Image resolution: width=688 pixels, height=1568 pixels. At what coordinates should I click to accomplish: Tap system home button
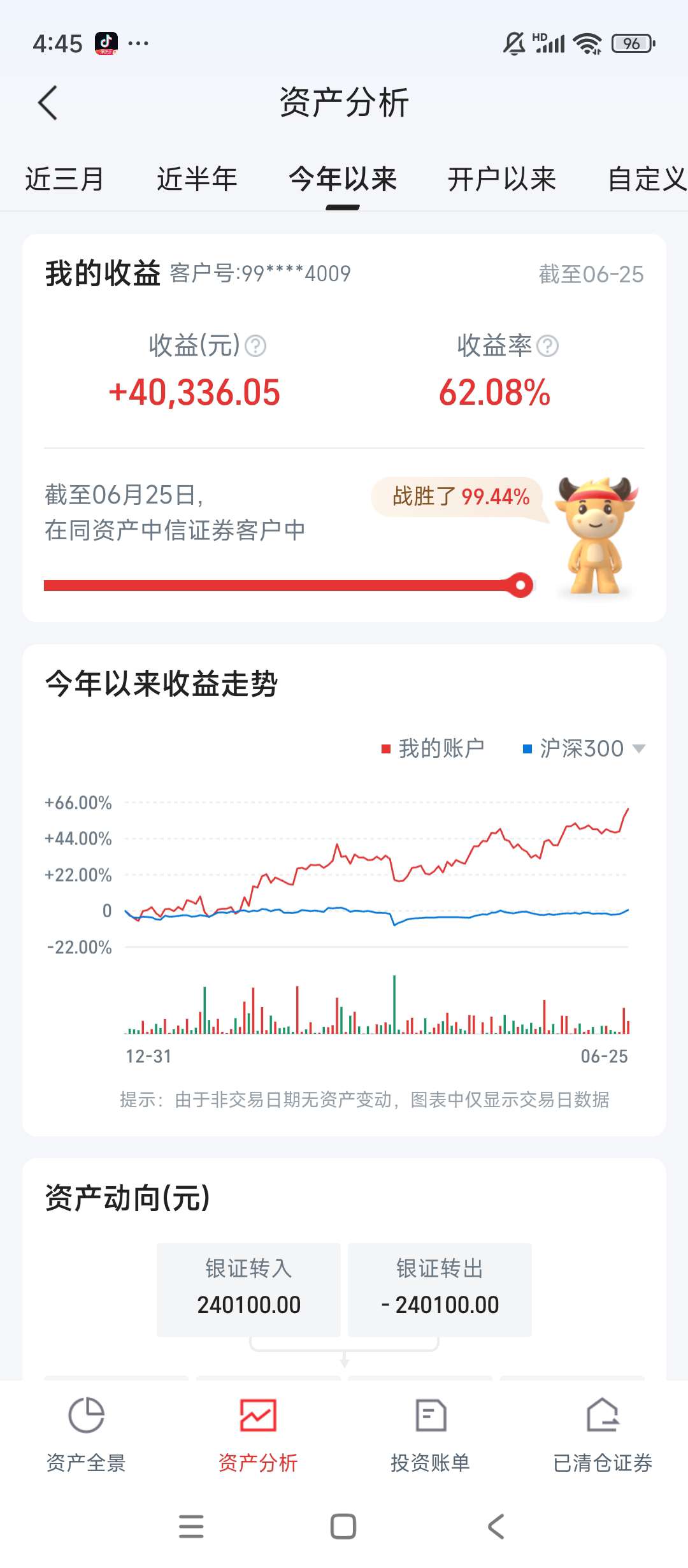coord(343,1527)
